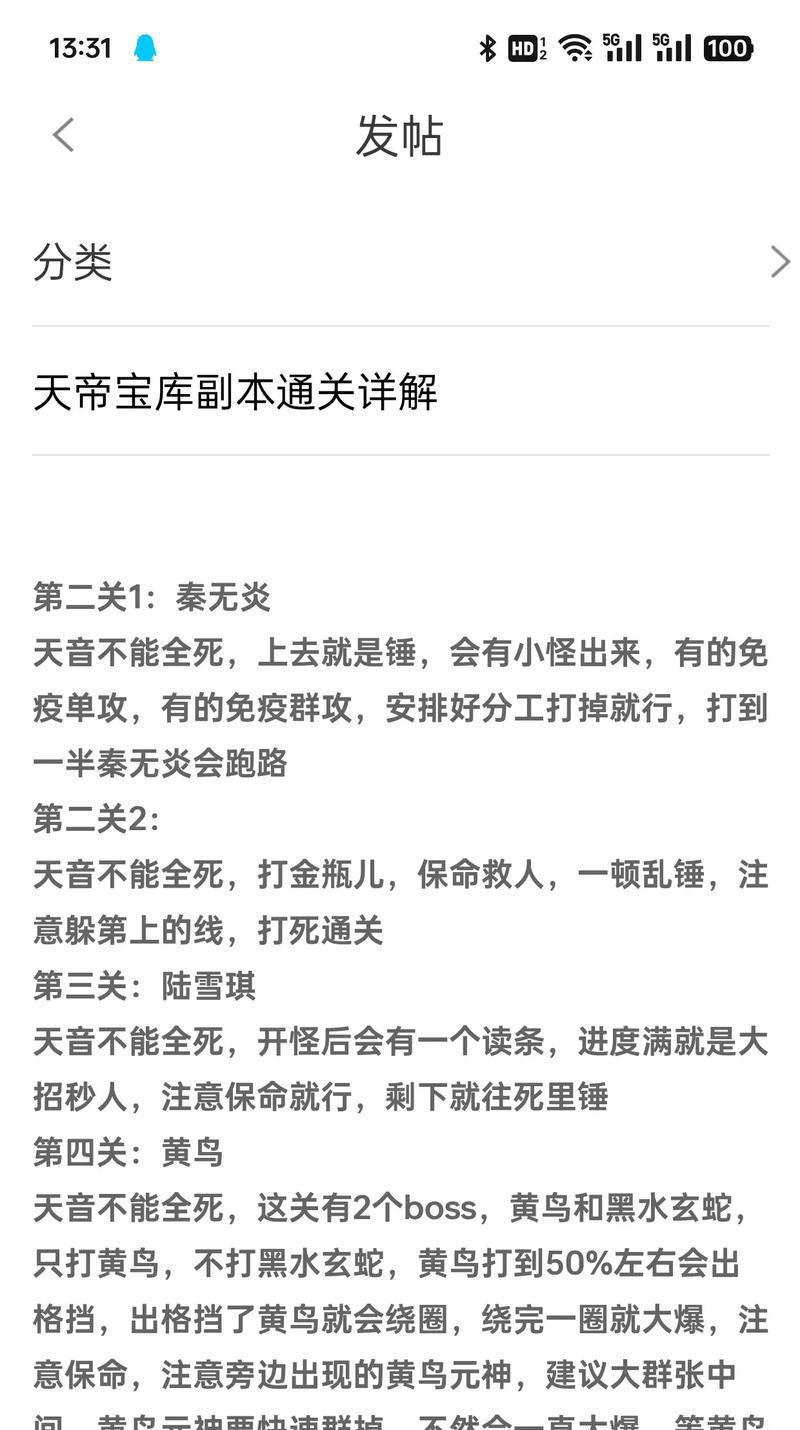Open the 分类 category selector
Image resolution: width=800 pixels, height=1430 pixels.
(x=400, y=262)
